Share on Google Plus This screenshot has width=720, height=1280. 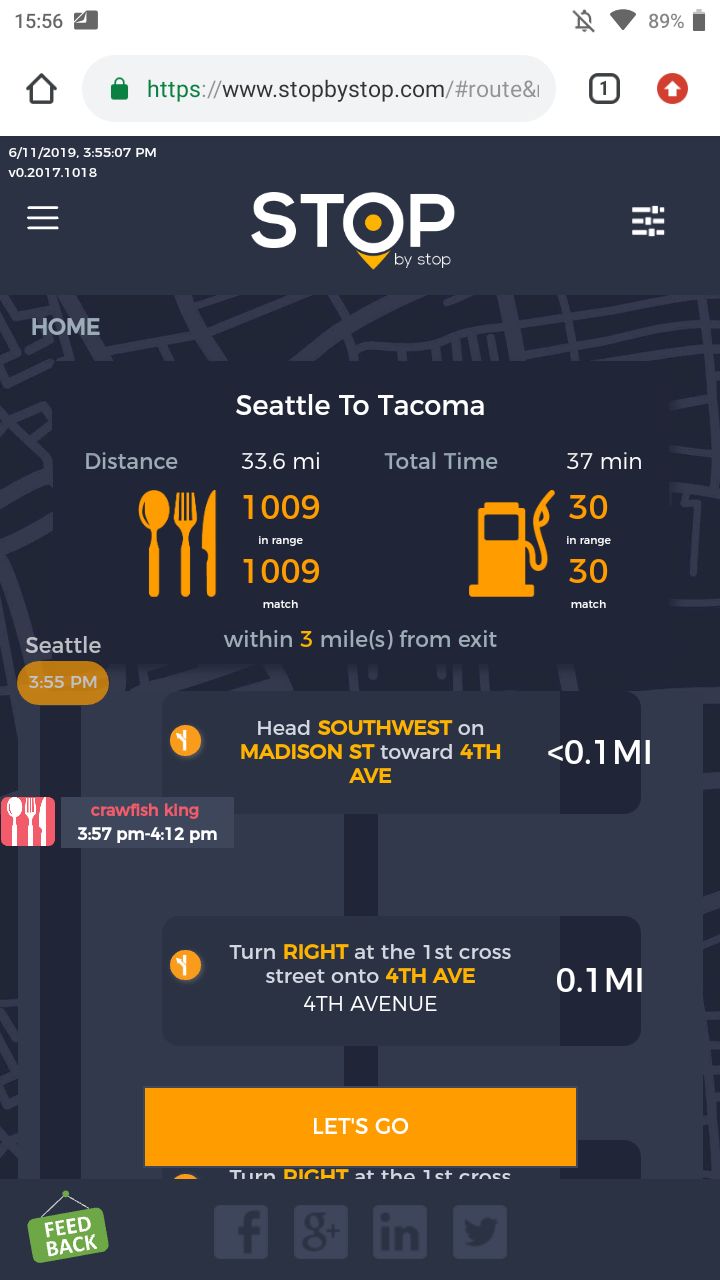[x=320, y=1232]
